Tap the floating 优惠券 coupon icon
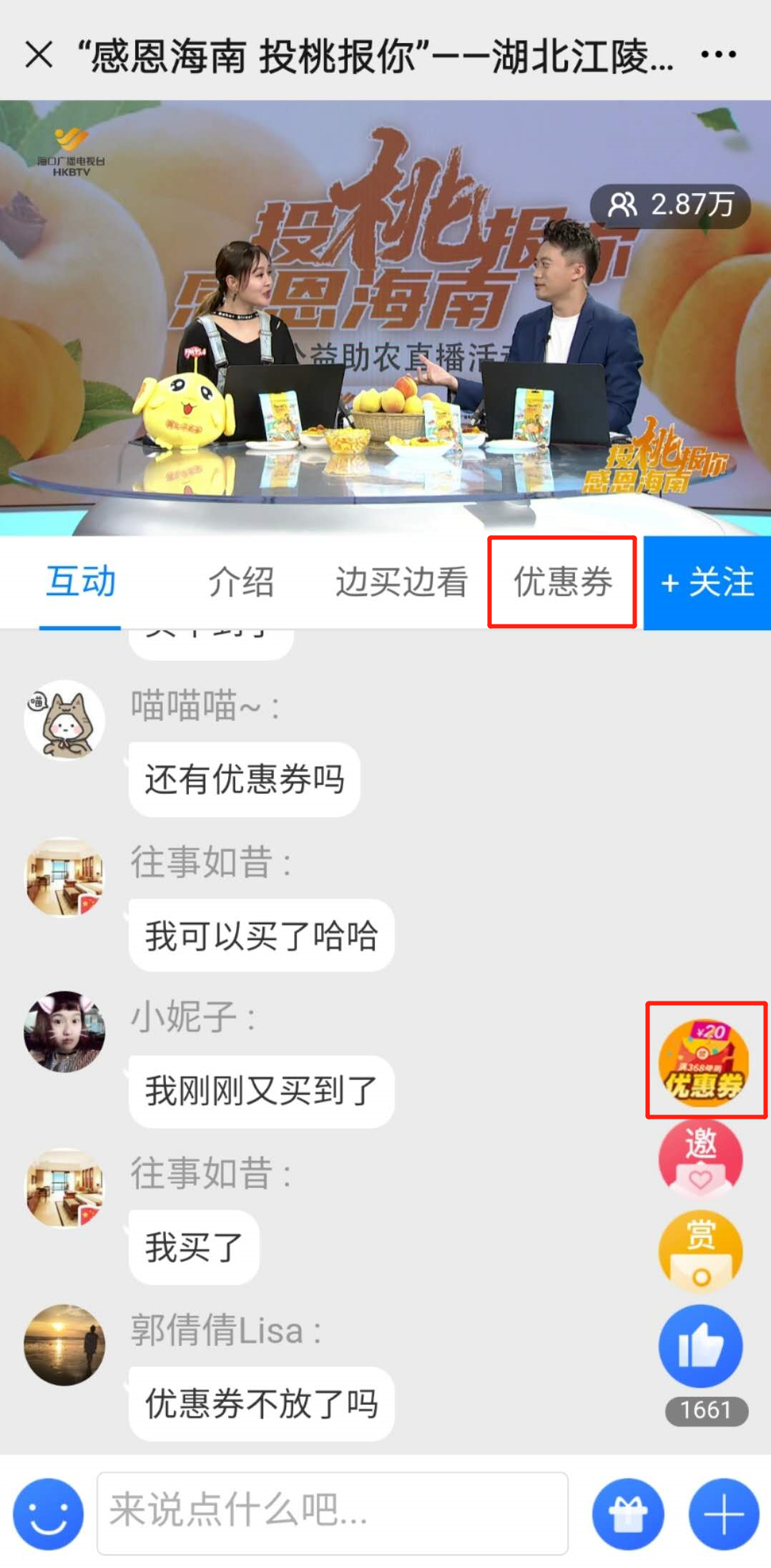The width and height of the screenshot is (771, 1568). coord(704,1062)
